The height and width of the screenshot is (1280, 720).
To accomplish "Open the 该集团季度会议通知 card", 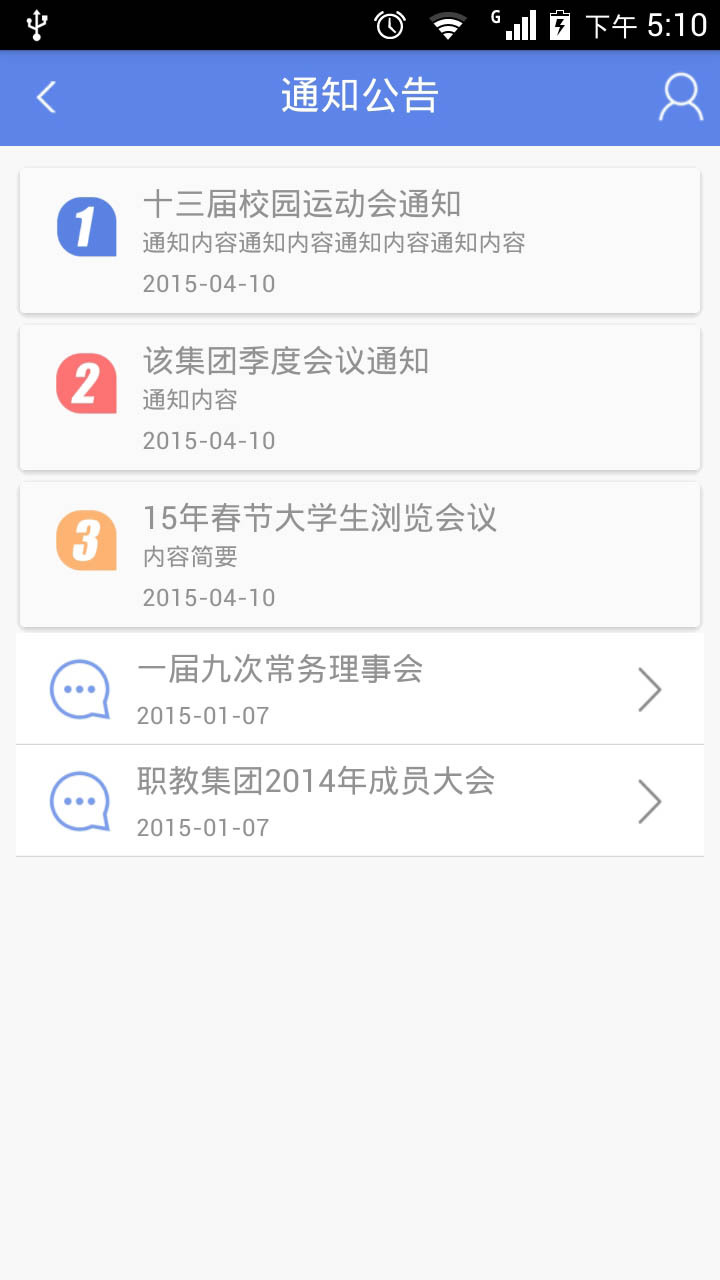I will click(x=360, y=398).
